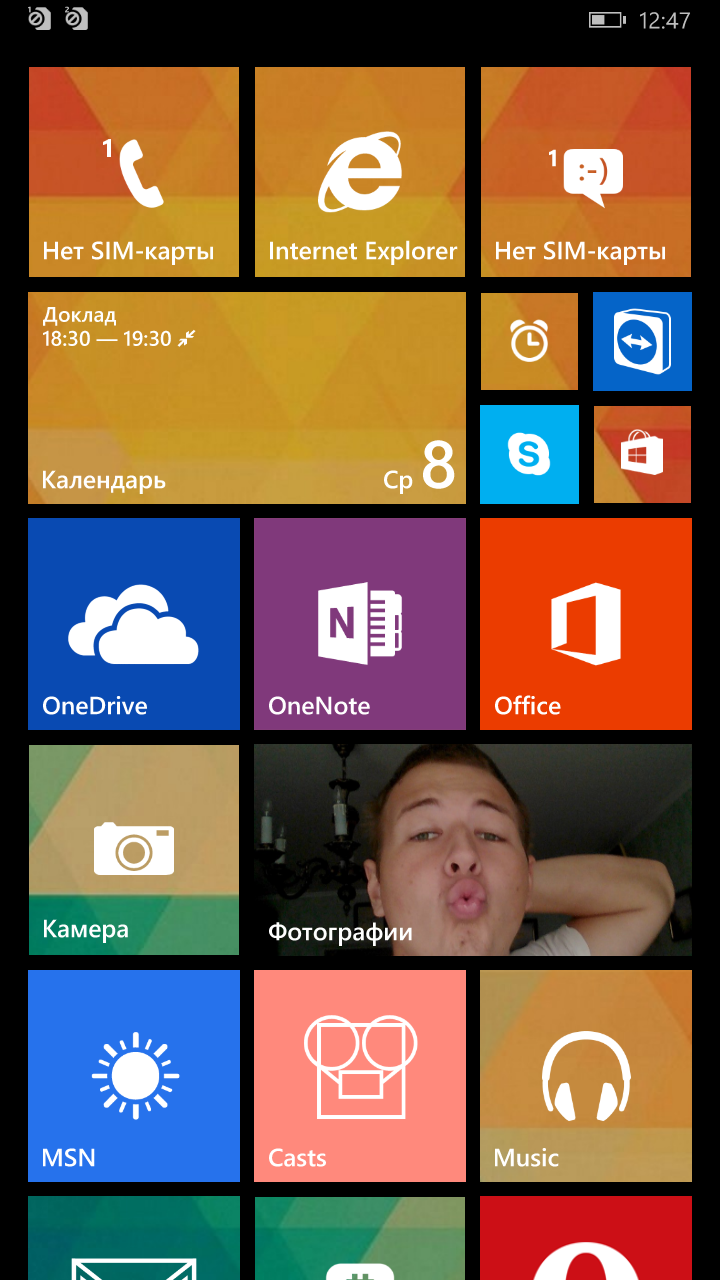This screenshot has width=720, height=1280.
Task: Launch Internet Explorer
Action: click(x=360, y=172)
